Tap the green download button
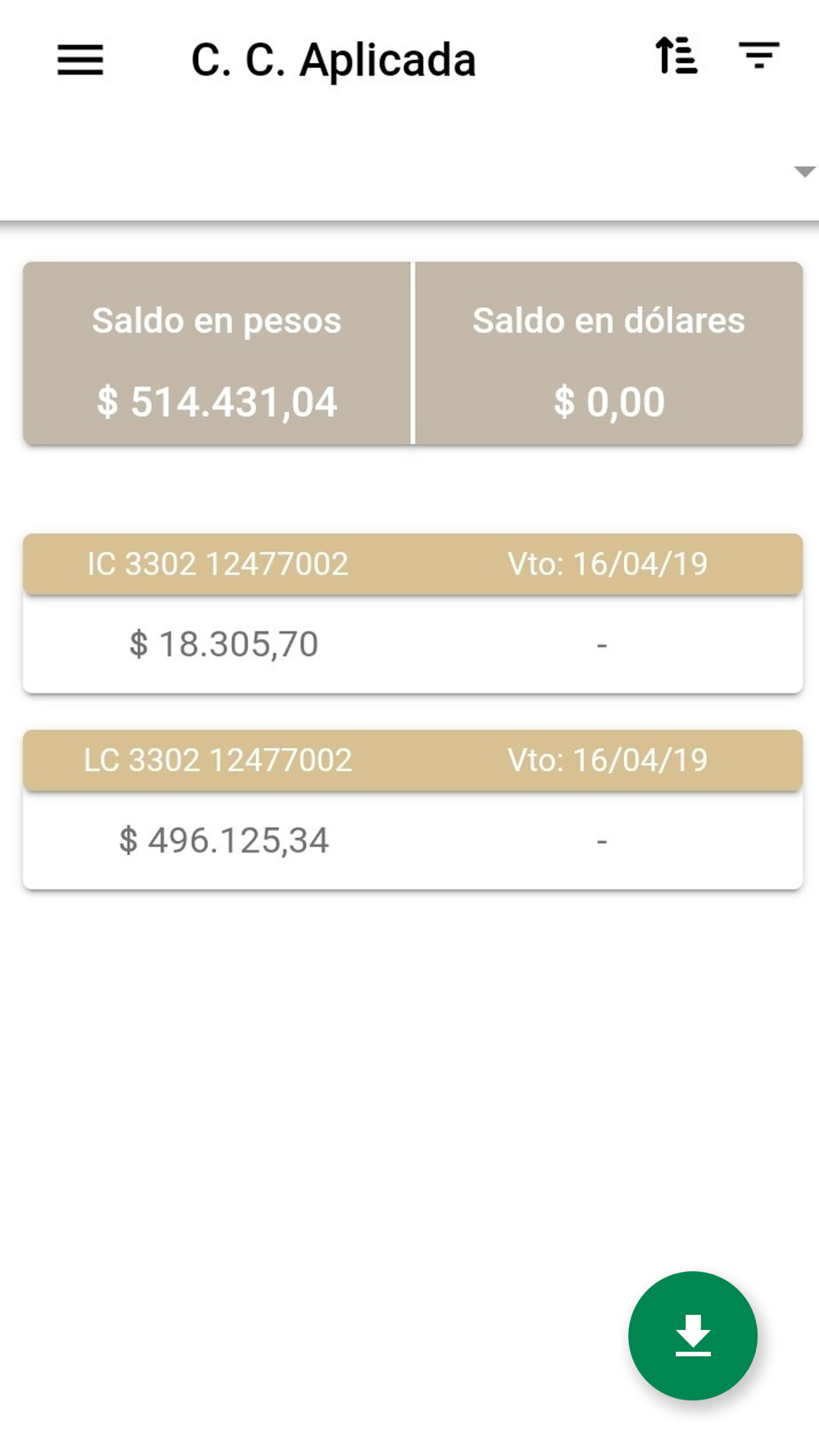The image size is (819, 1456). point(693,1336)
